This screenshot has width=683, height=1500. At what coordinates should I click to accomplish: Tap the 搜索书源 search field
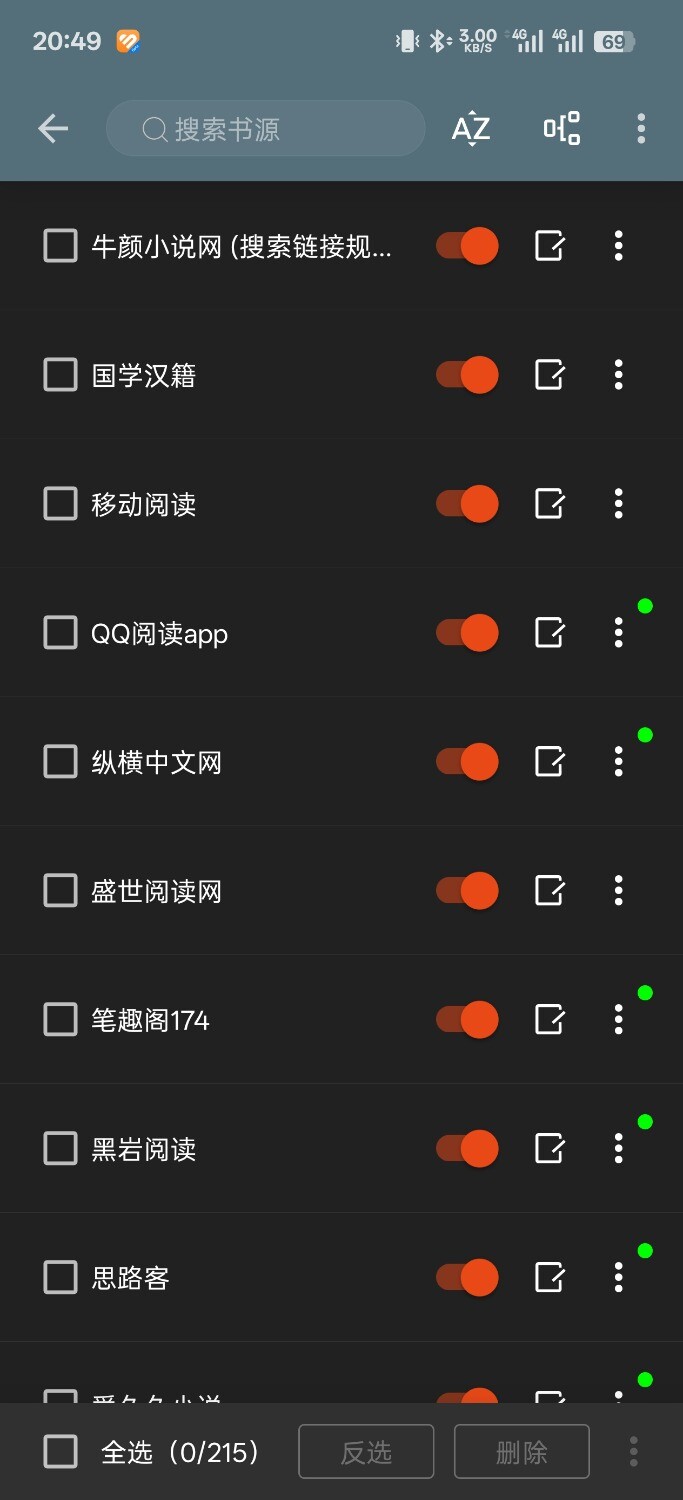click(x=265, y=129)
